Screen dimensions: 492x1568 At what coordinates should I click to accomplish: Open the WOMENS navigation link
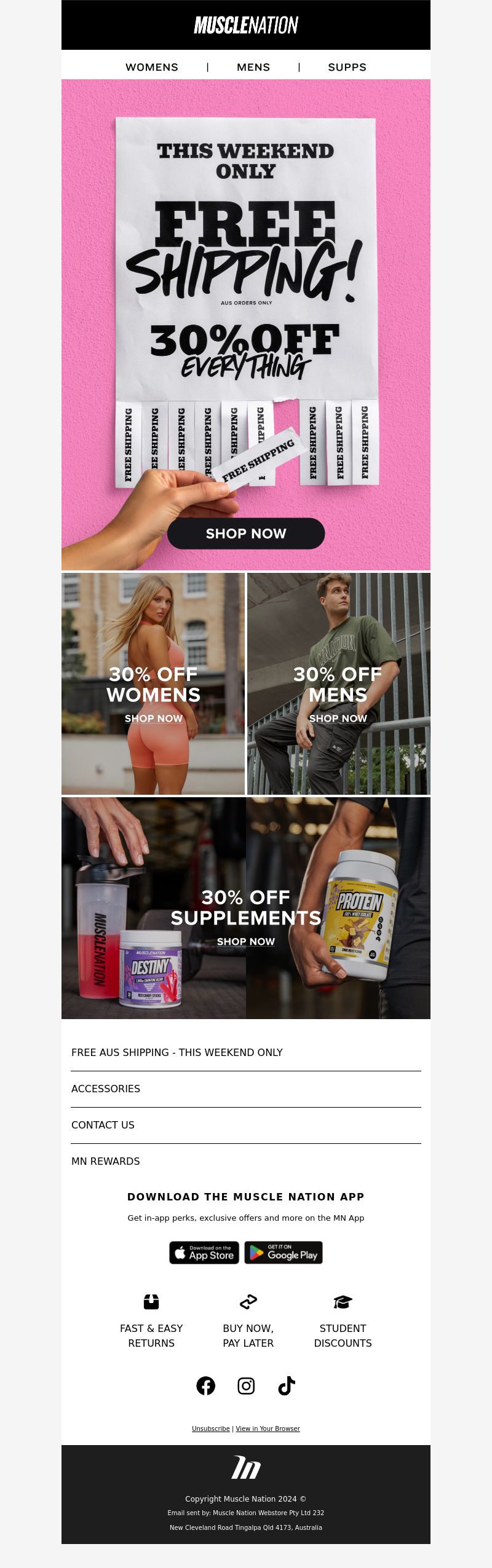point(152,67)
